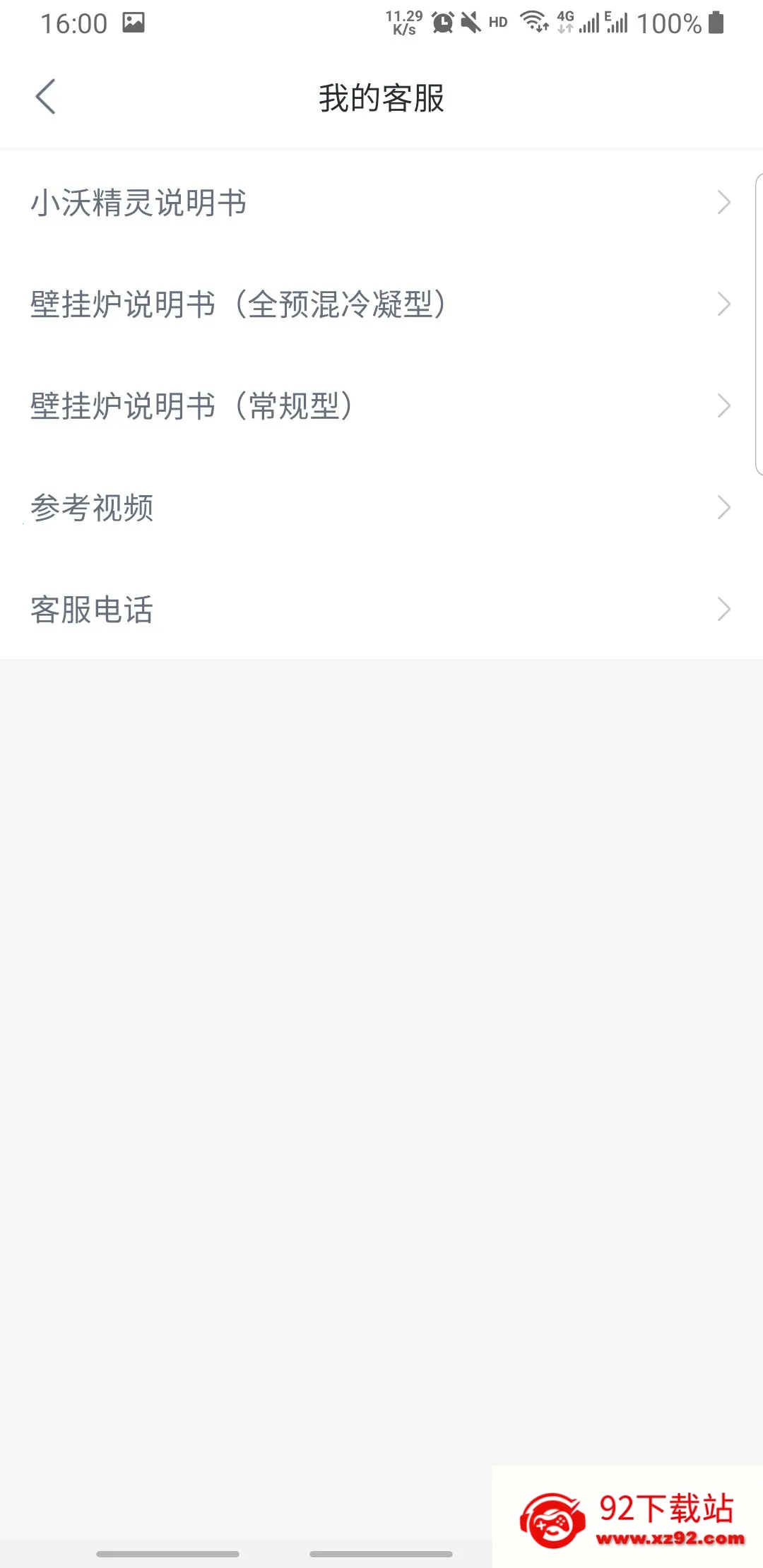Image resolution: width=763 pixels, height=1568 pixels.
Task: Expand the 壁挂炉说明书（常规型）item via chevron
Action: [x=724, y=405]
